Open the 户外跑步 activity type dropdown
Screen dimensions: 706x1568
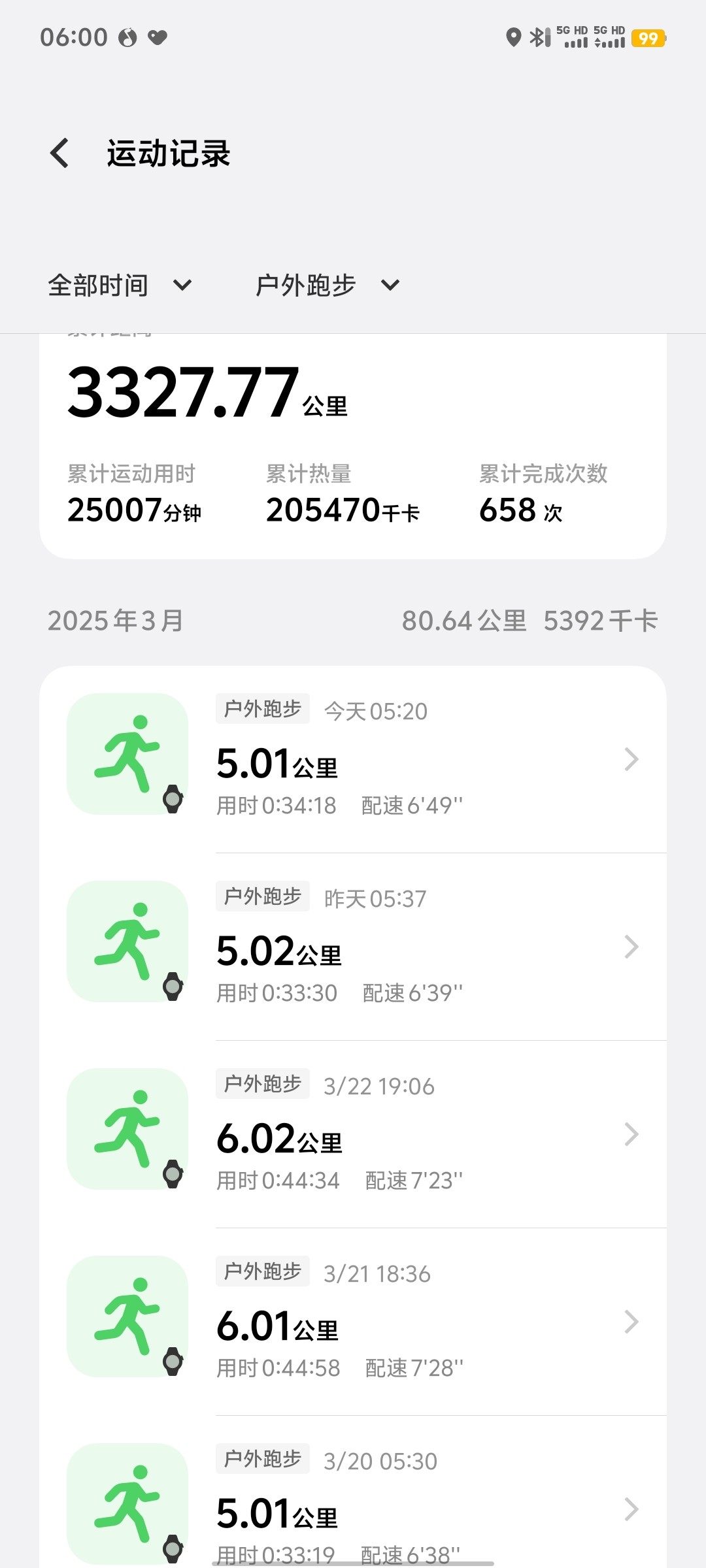(x=328, y=286)
